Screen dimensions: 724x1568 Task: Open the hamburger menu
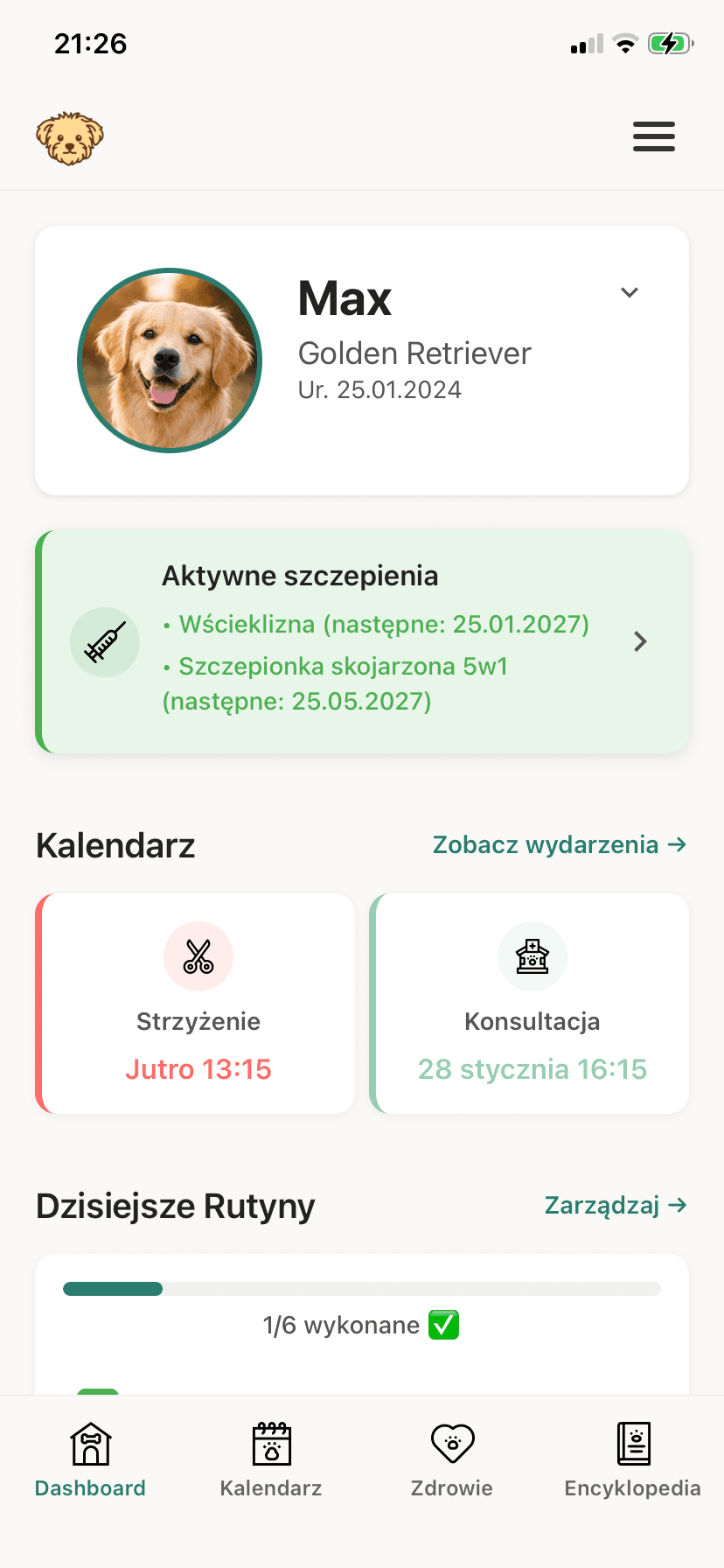(x=654, y=136)
